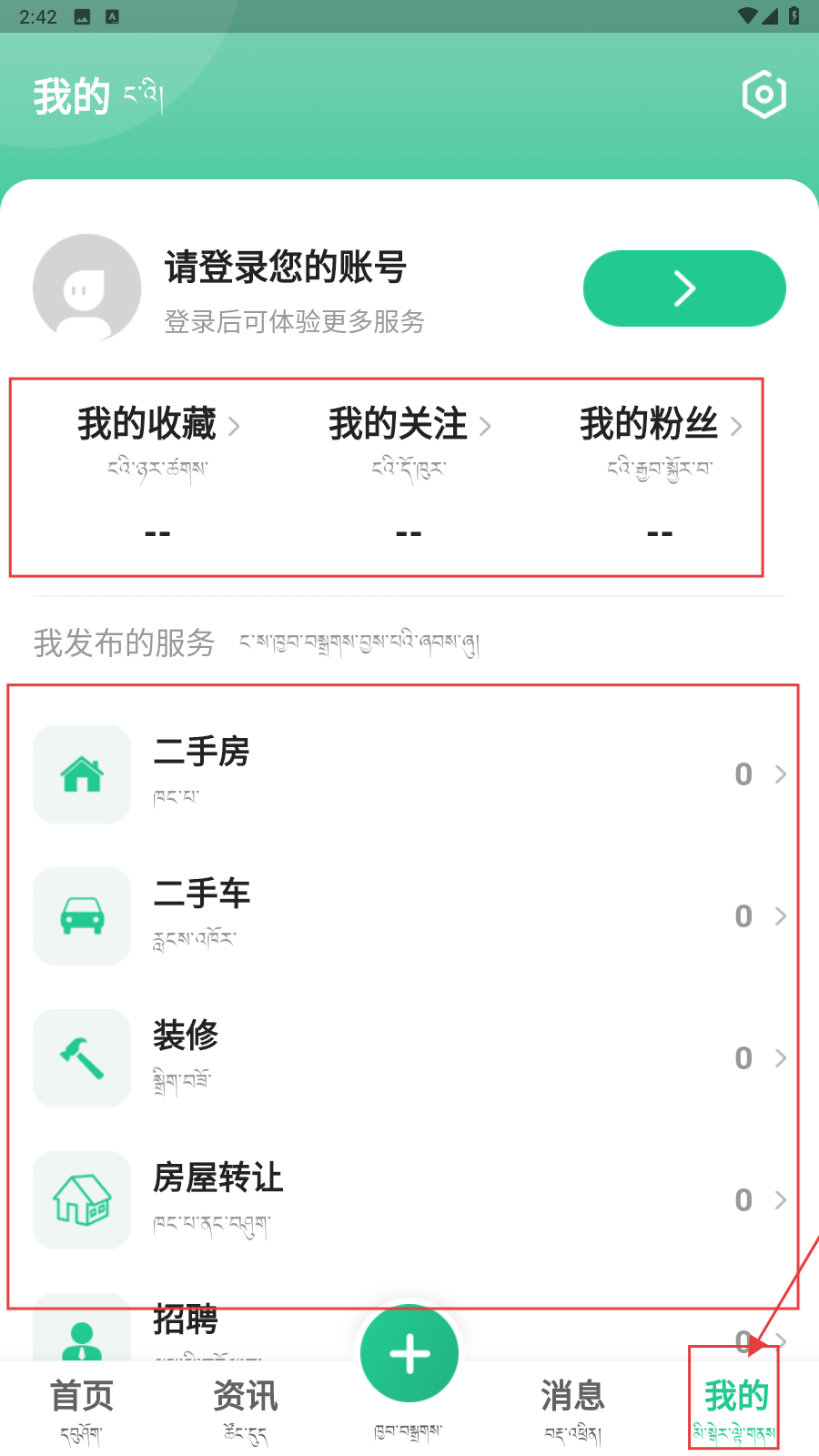Tap the default profile avatar
Image resolution: width=819 pixels, height=1456 pixels.
tap(86, 288)
